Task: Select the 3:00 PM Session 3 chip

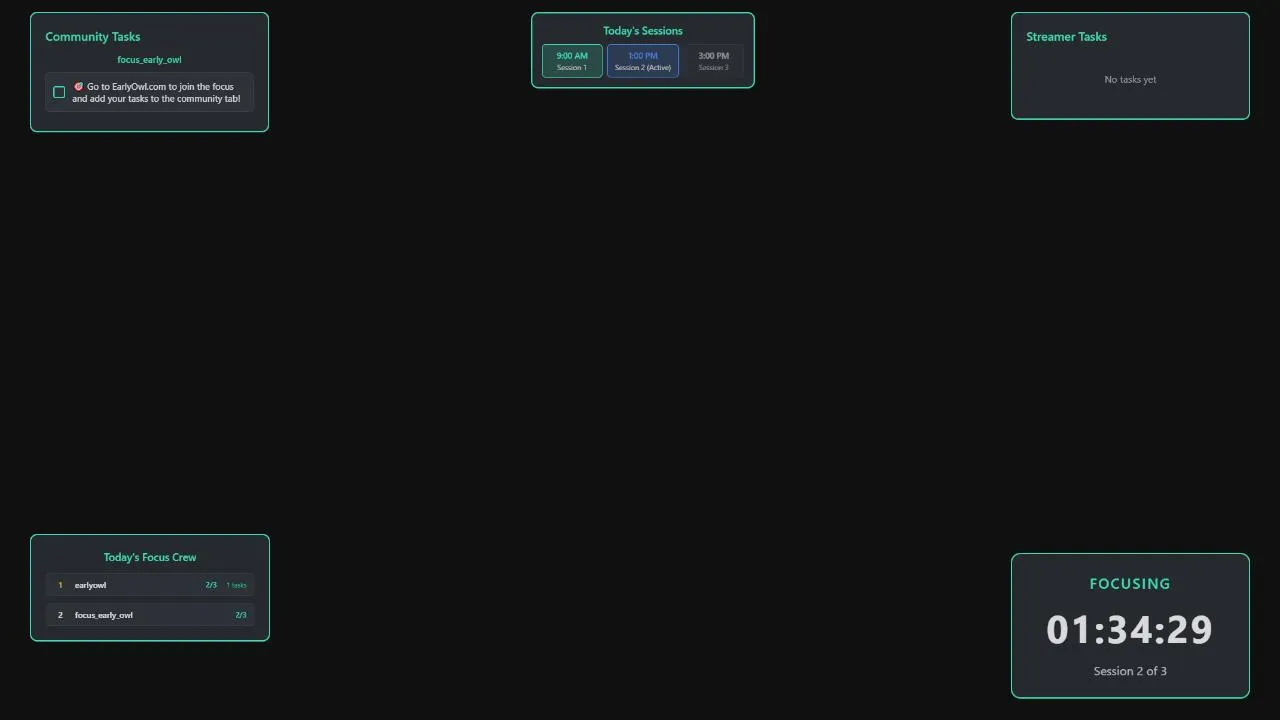Action: [x=713, y=61]
